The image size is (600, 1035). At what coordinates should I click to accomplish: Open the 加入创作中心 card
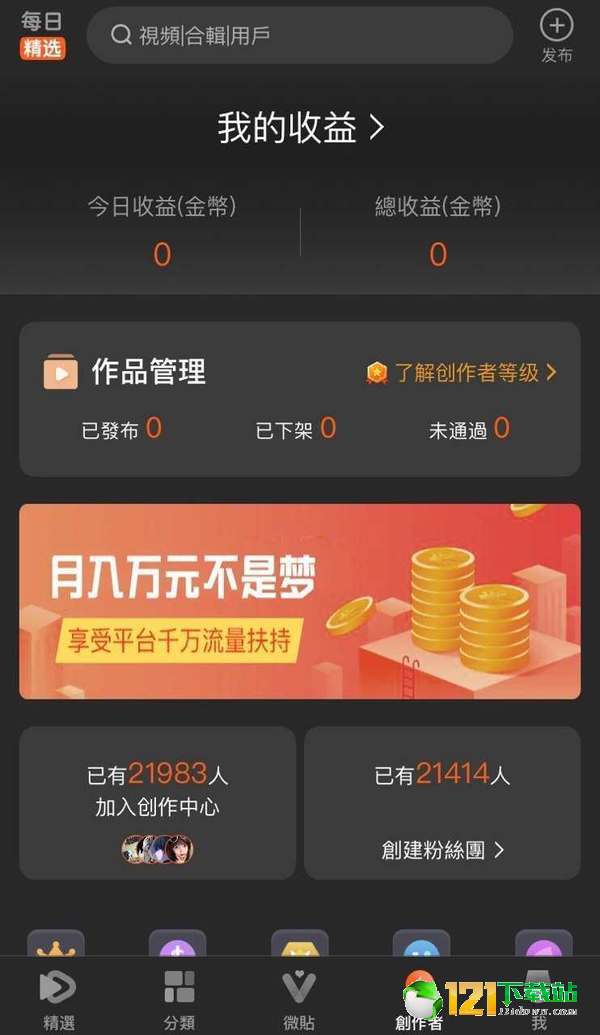coord(158,803)
